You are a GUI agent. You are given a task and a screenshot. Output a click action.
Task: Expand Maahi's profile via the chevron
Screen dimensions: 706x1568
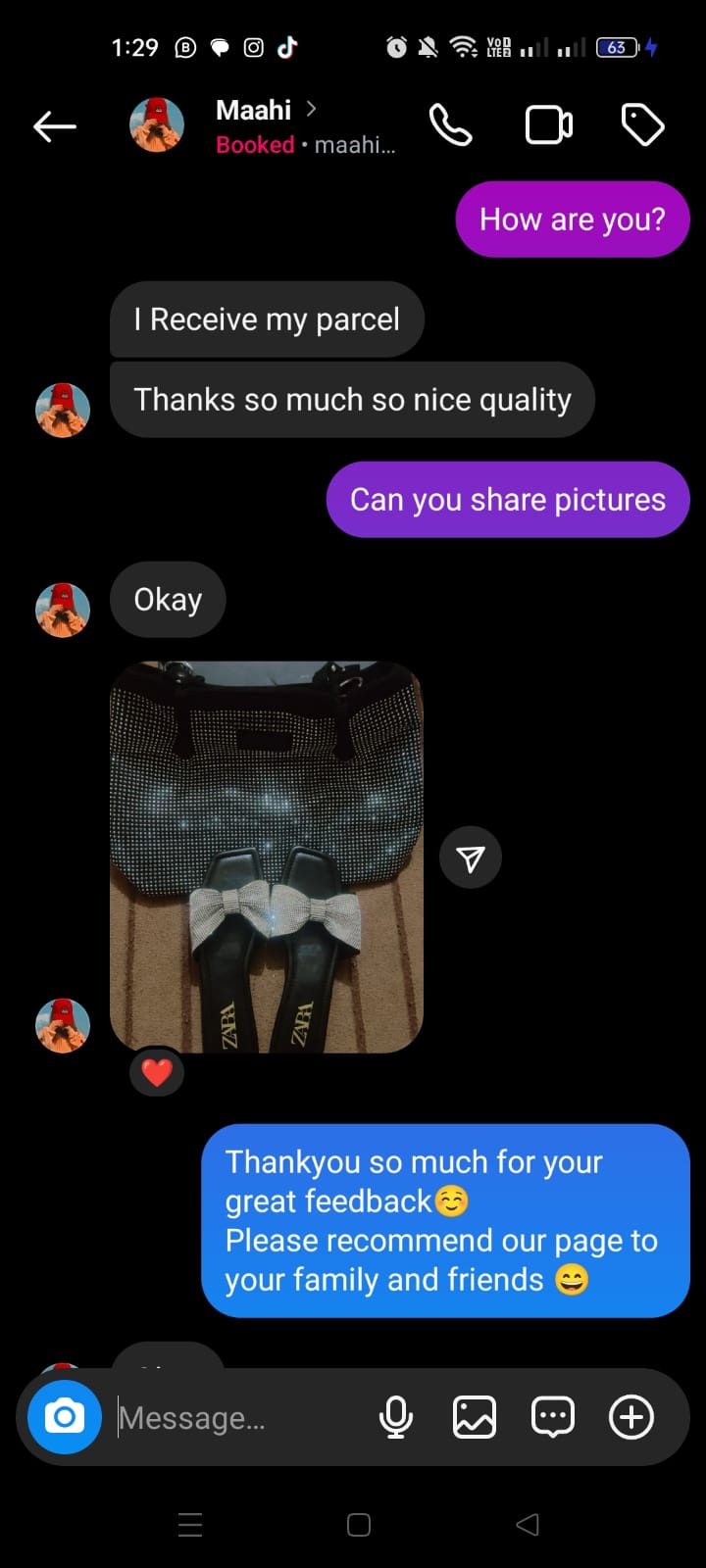click(312, 110)
